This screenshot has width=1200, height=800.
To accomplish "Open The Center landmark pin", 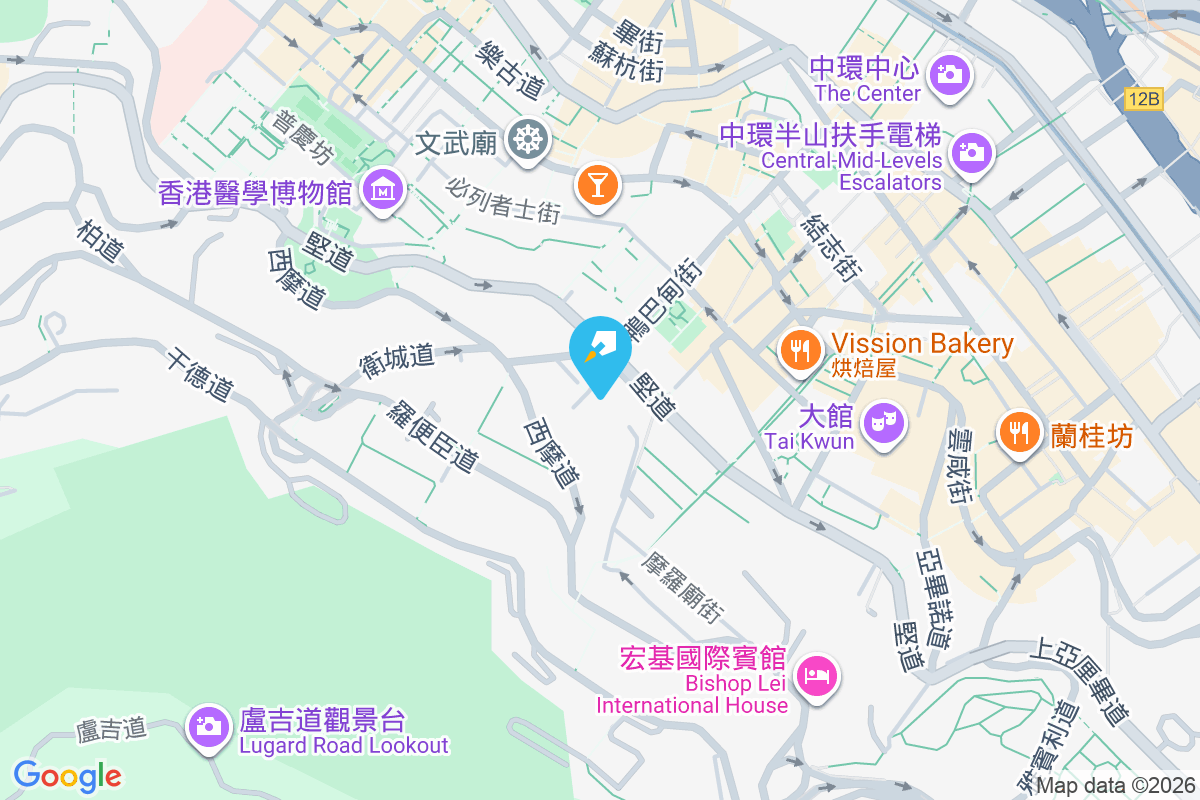I will point(949,74).
